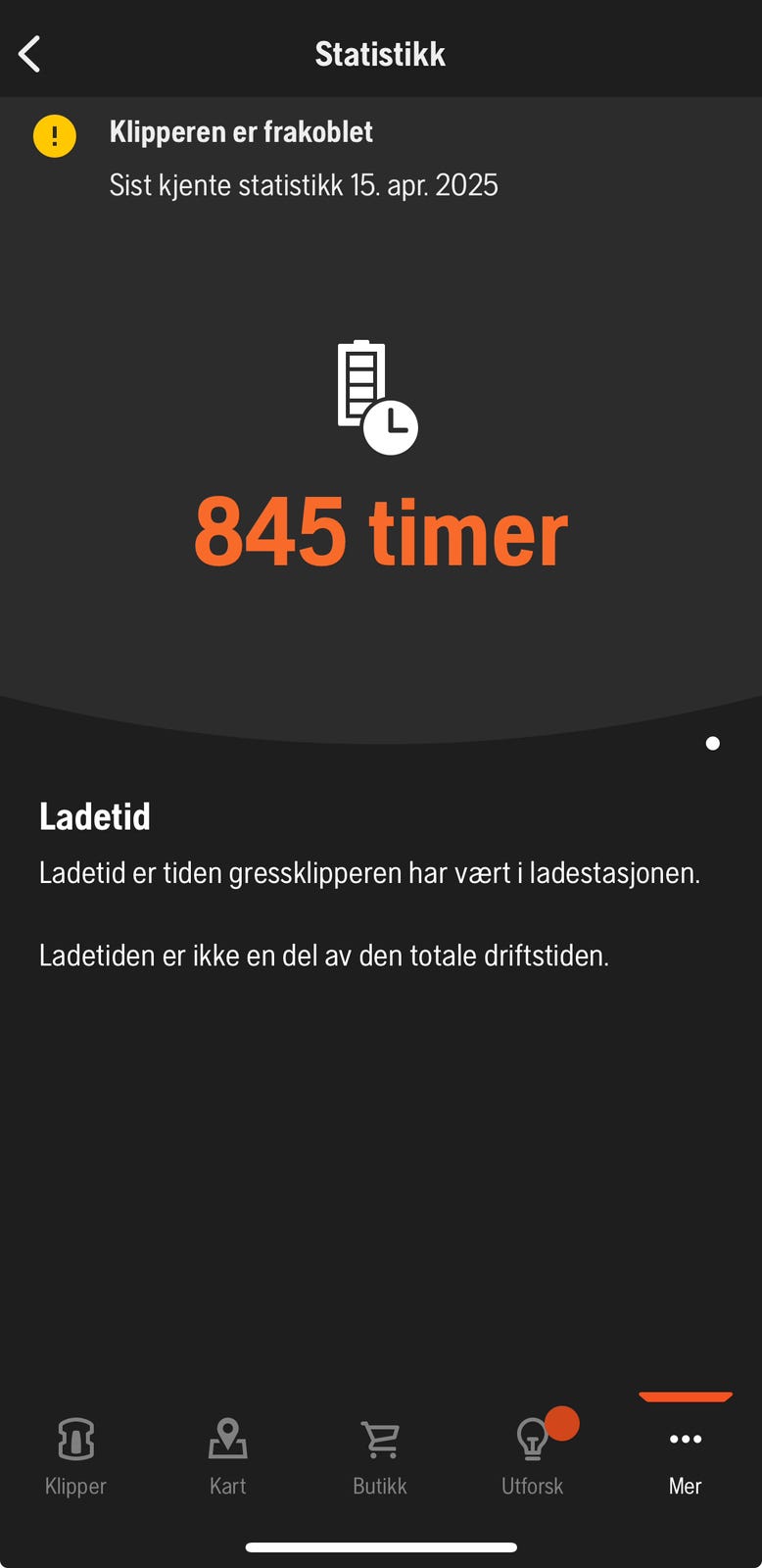Viewport: 762px width, 1568px height.
Task: Click the Sist kjente statistikk date text
Action: pyautogui.click(x=304, y=185)
